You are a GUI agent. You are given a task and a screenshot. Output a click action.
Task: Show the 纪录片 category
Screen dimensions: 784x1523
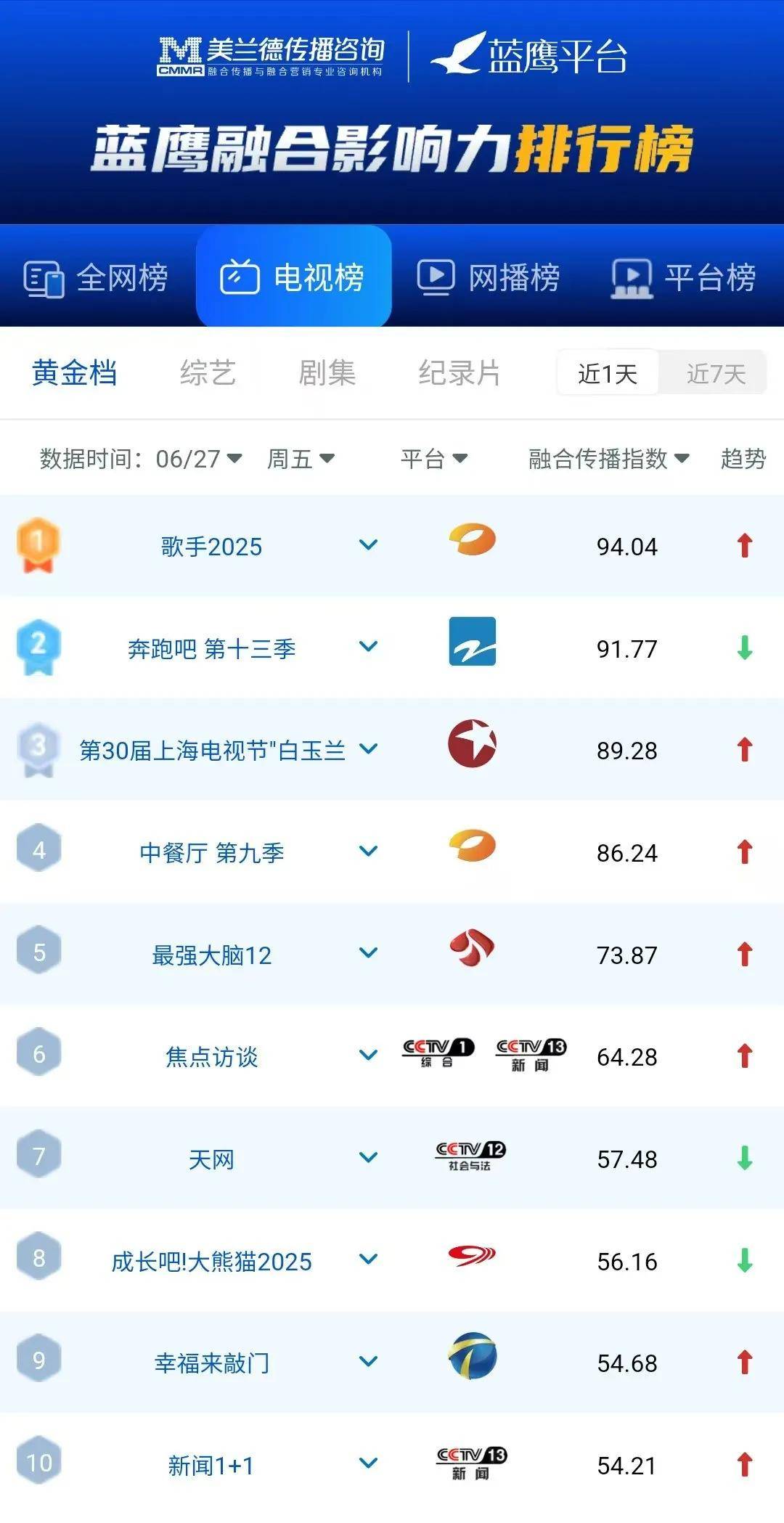pos(459,373)
